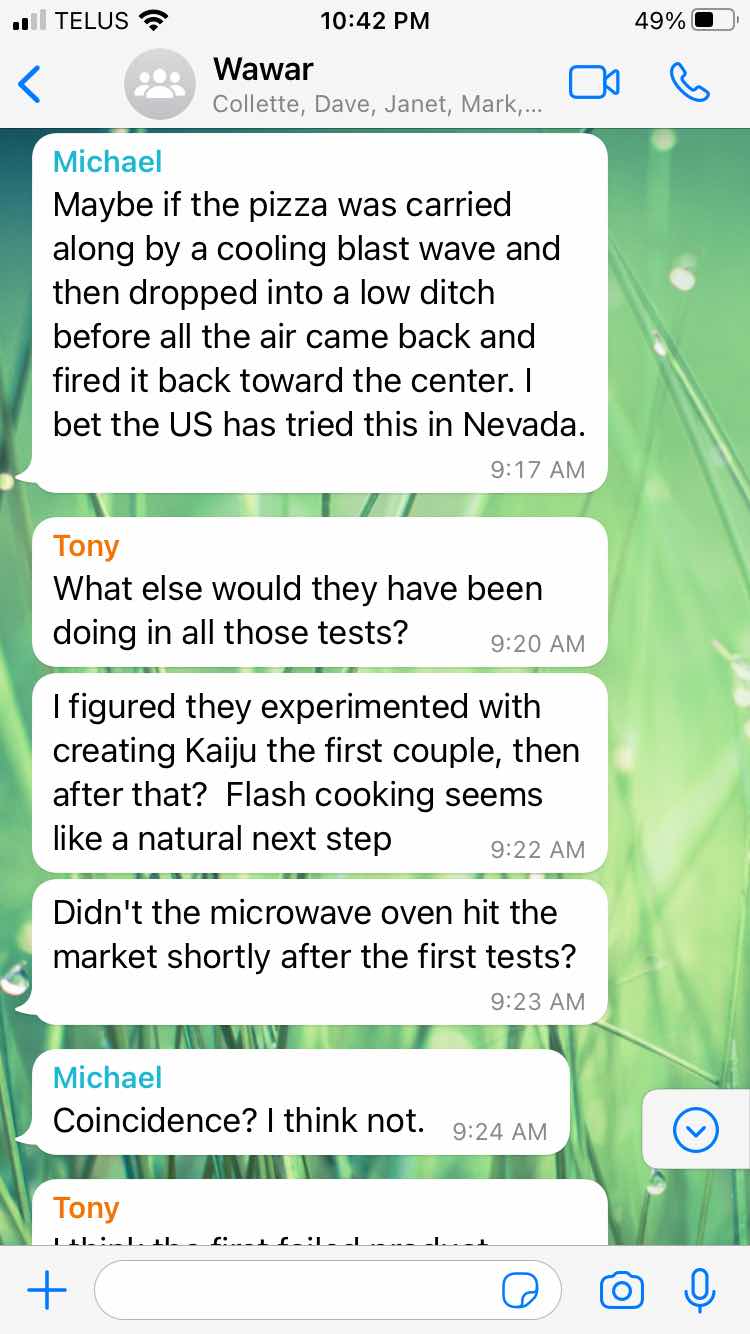Viewport: 750px width, 1334px height.
Task: Open the attachments plus menu
Action: tap(46, 1291)
